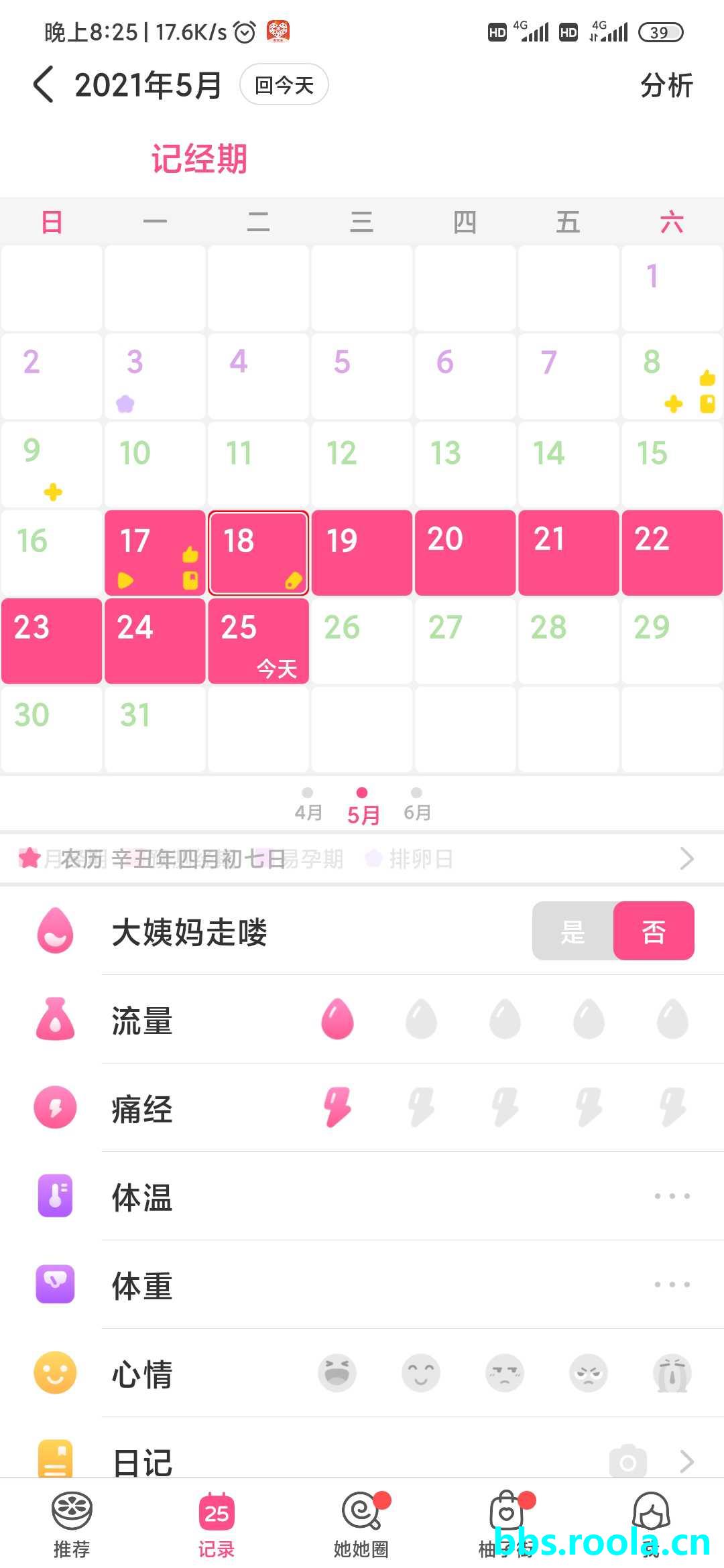Select May 18 on the calendar
The width and height of the screenshot is (724, 1568).
pos(258,553)
